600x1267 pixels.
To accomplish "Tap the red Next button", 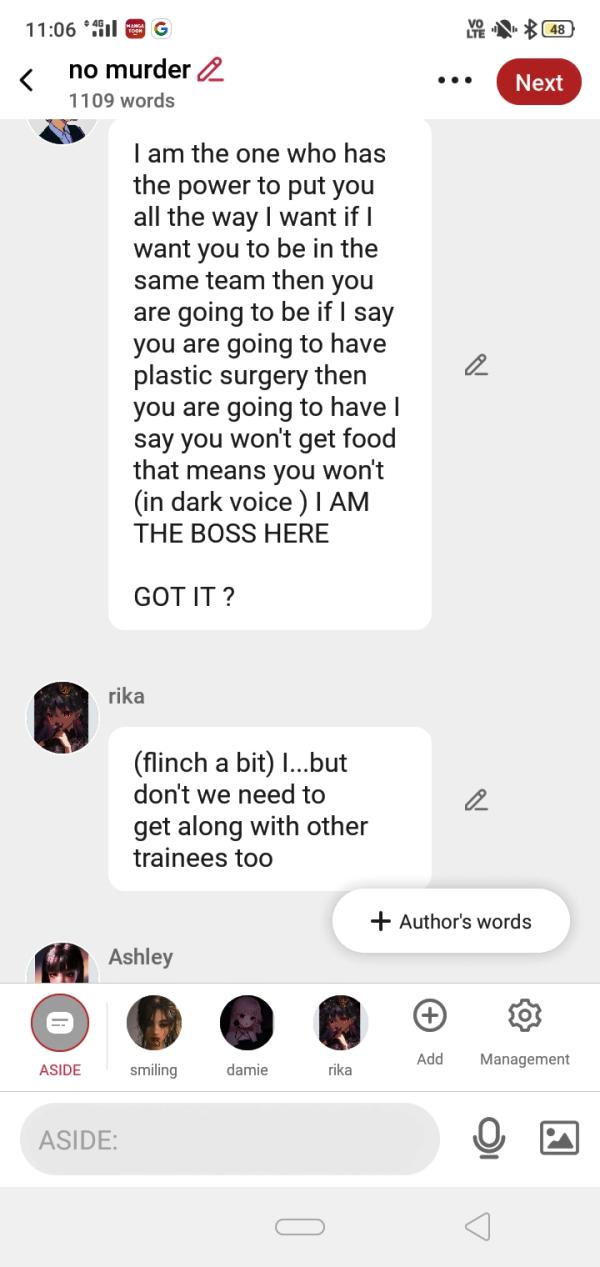I will 538,82.
